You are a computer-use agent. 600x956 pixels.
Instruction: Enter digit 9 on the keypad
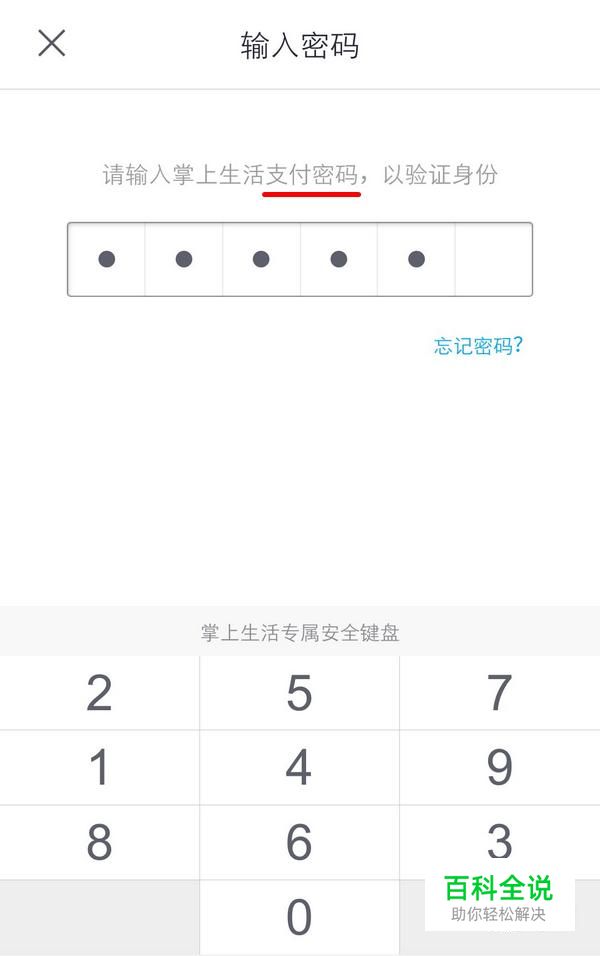499,768
